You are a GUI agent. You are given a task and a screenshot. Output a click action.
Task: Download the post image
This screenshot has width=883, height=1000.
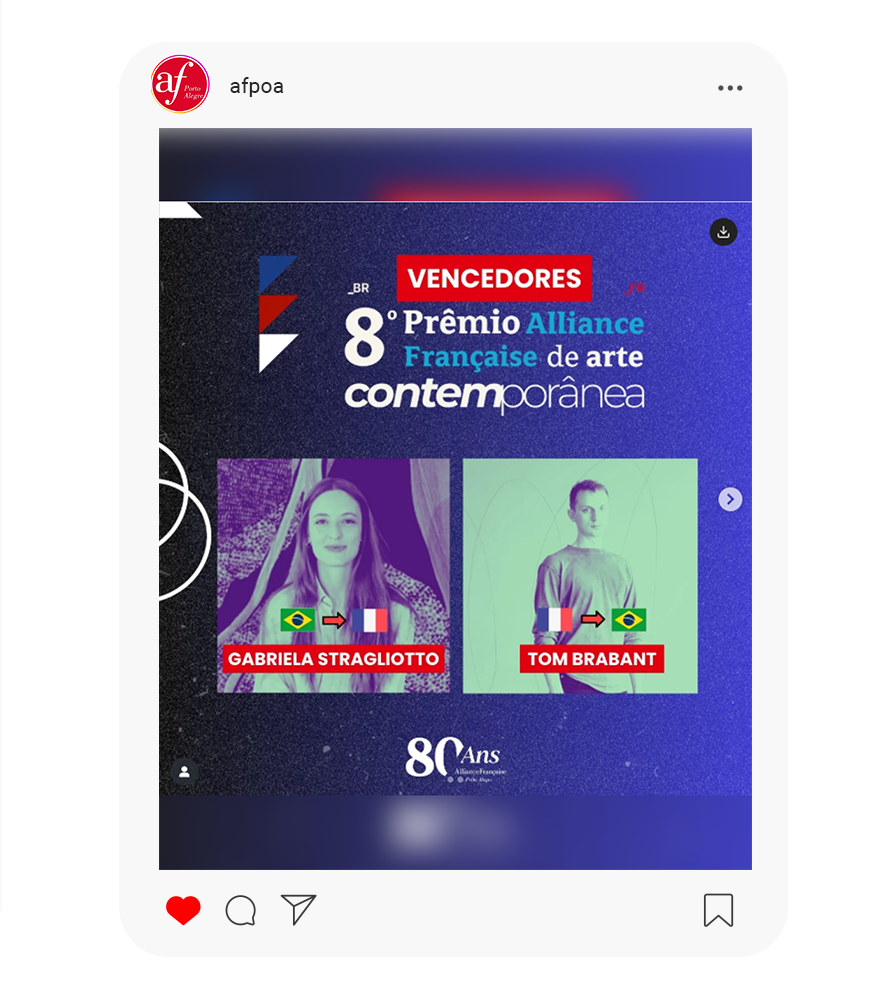(x=723, y=232)
